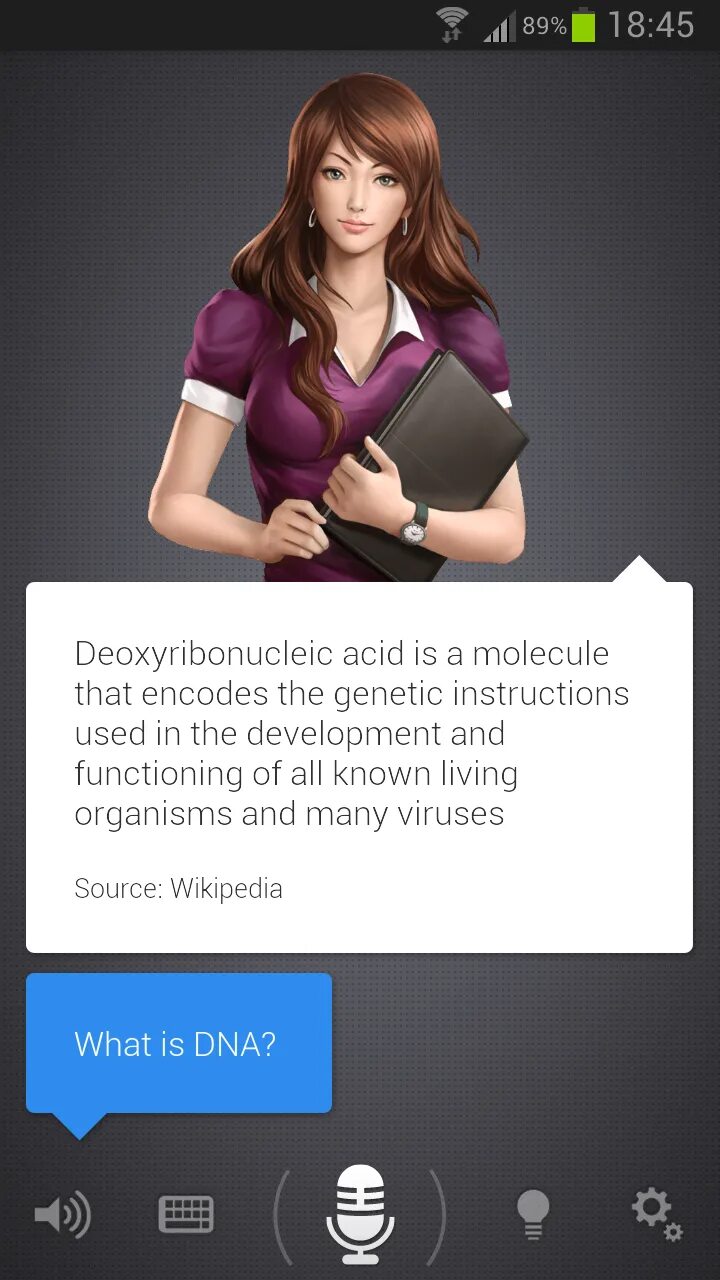The image size is (720, 1280).
Task: Tap the "What is DNA?" question bubble
Action: (179, 1043)
